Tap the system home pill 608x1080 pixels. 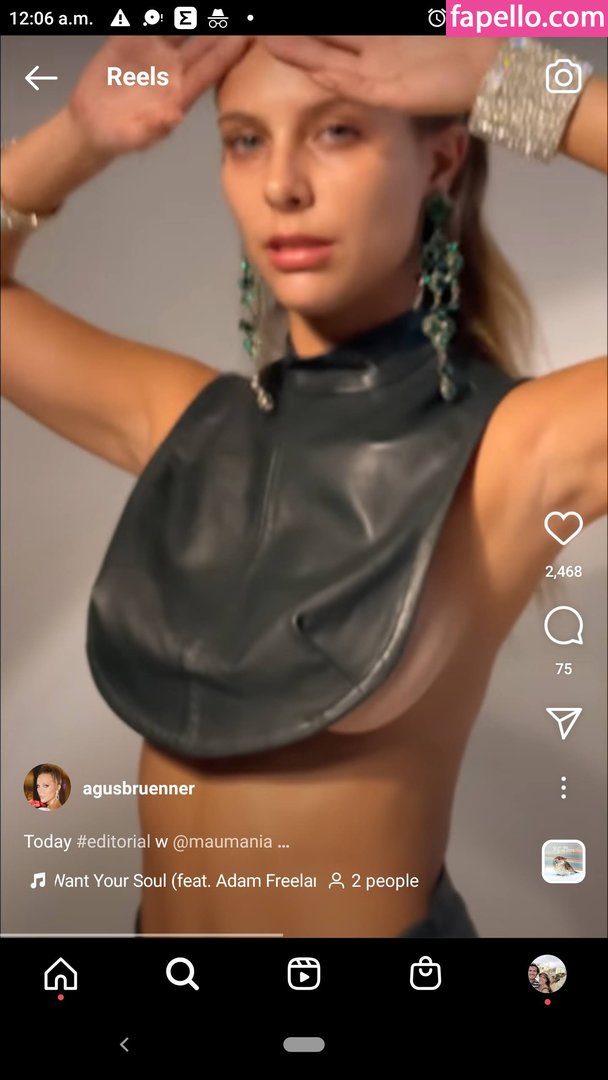(x=304, y=1044)
